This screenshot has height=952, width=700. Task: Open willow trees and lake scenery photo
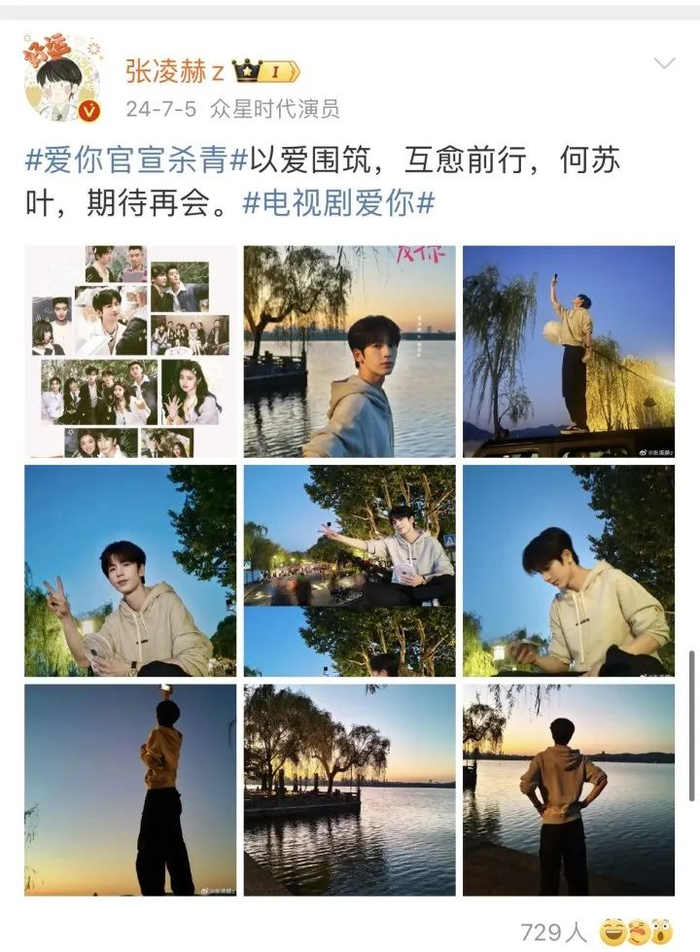coord(349,789)
